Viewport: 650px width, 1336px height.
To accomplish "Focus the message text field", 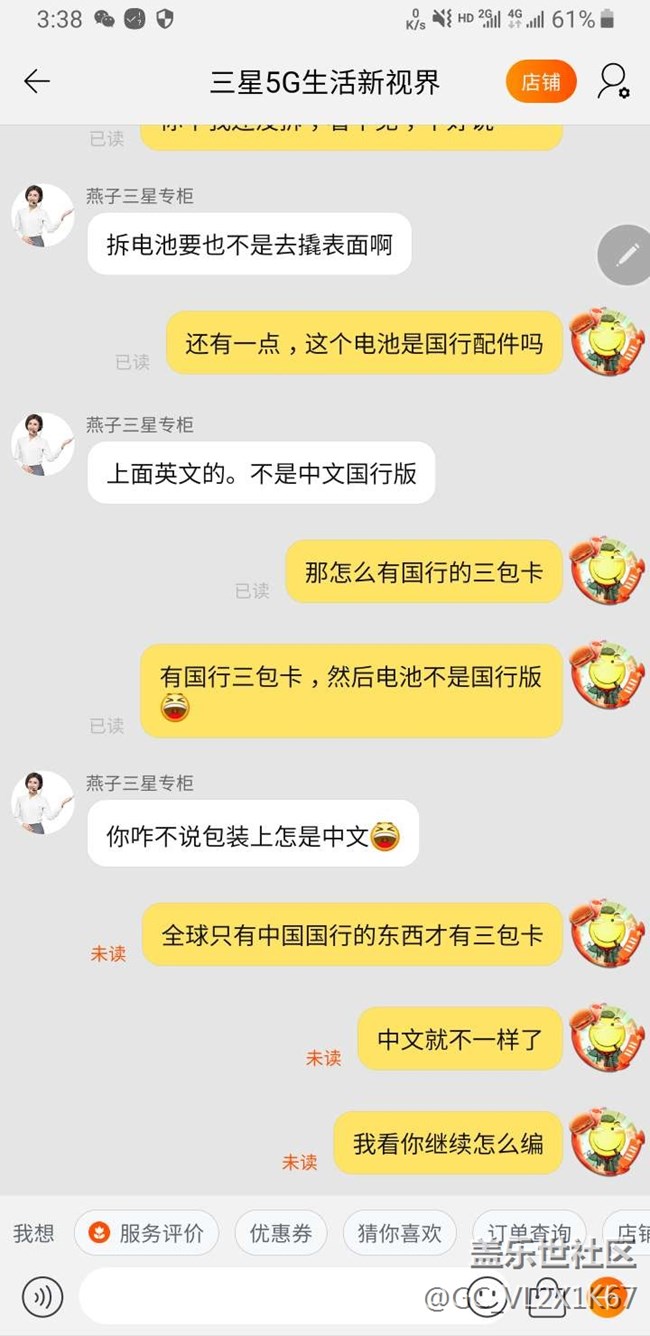I will point(270,1297).
